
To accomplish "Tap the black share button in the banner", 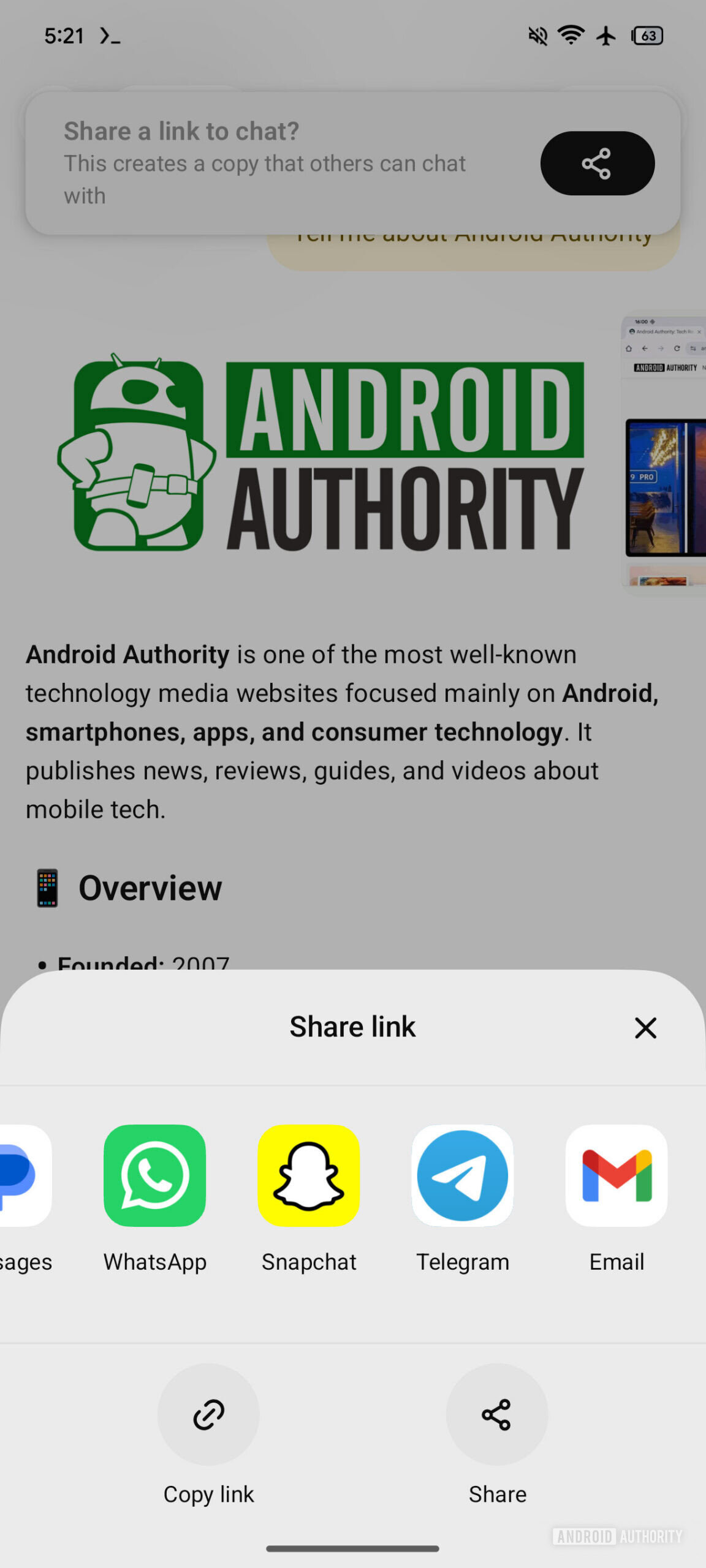I will point(597,164).
